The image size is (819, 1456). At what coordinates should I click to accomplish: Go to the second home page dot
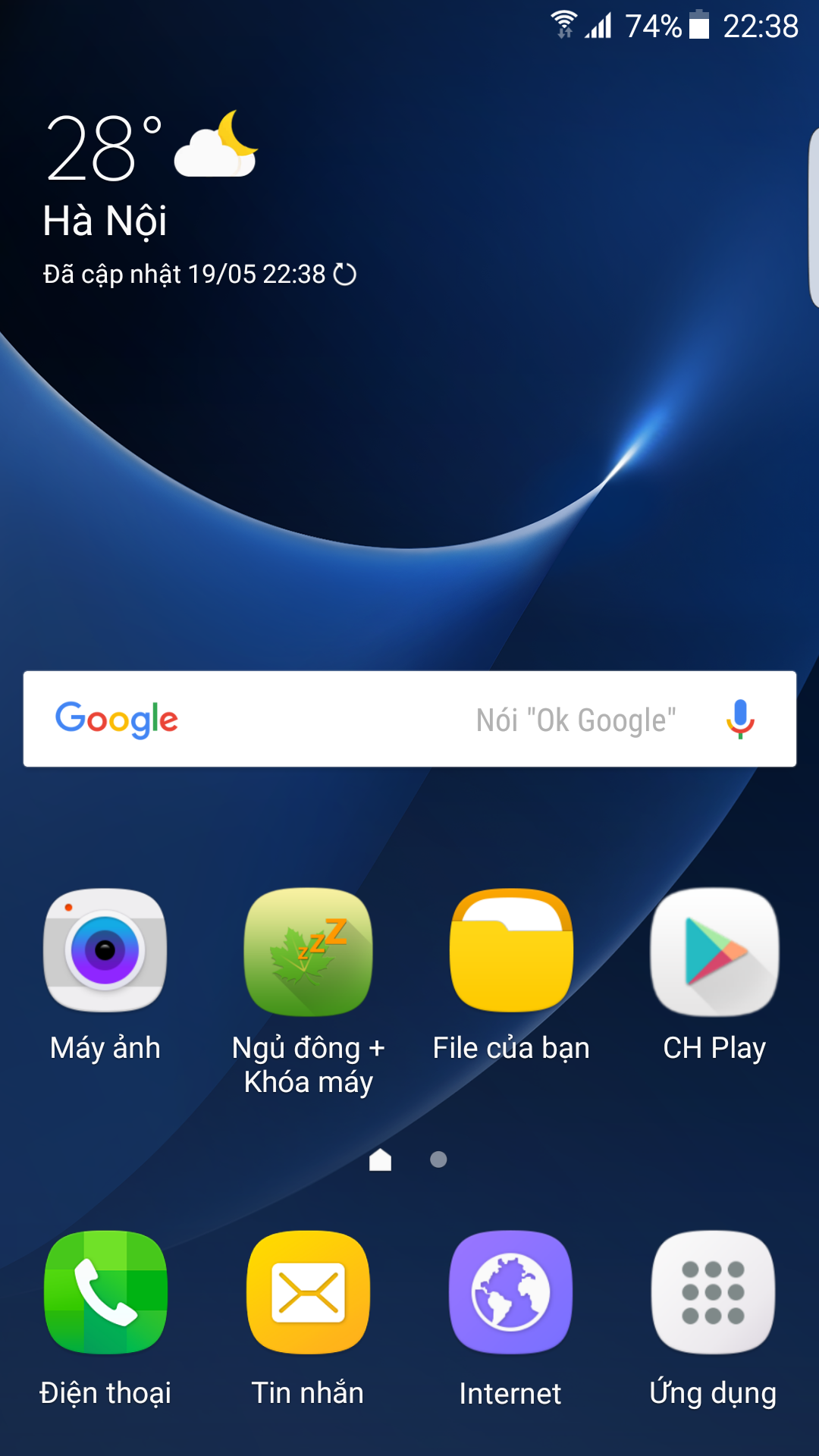438,1159
